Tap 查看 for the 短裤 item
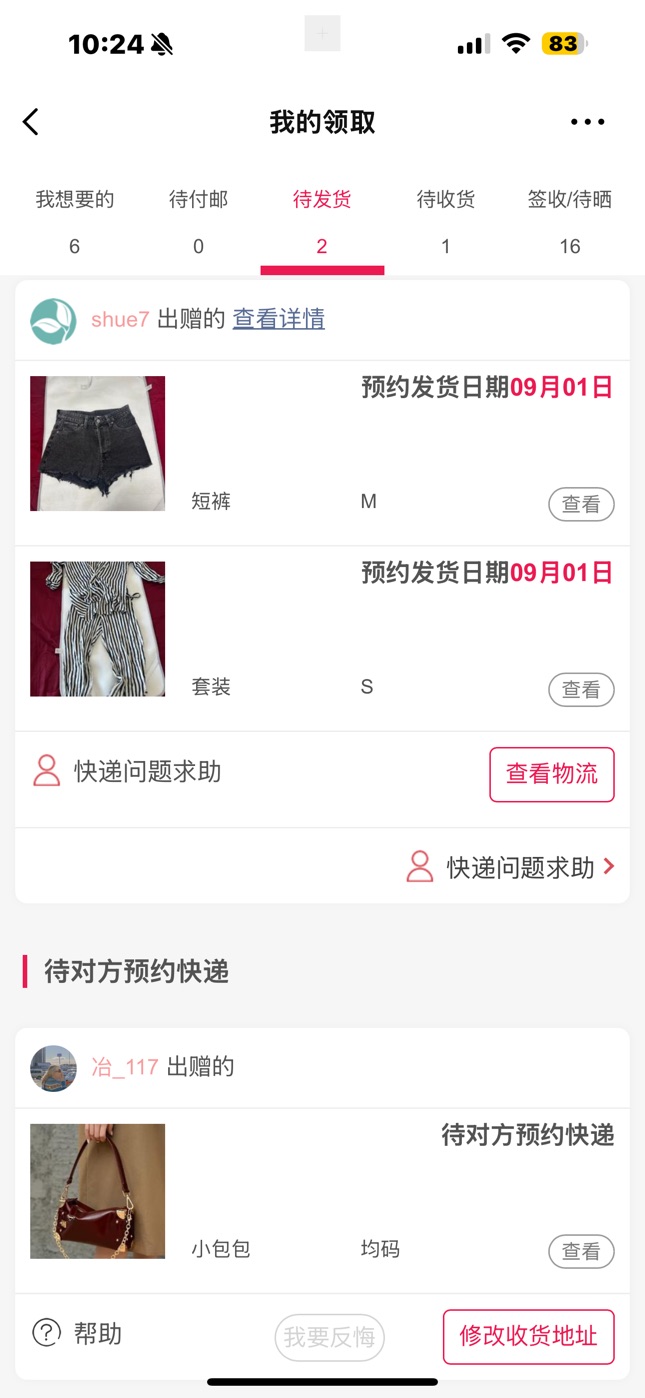 pyautogui.click(x=581, y=504)
